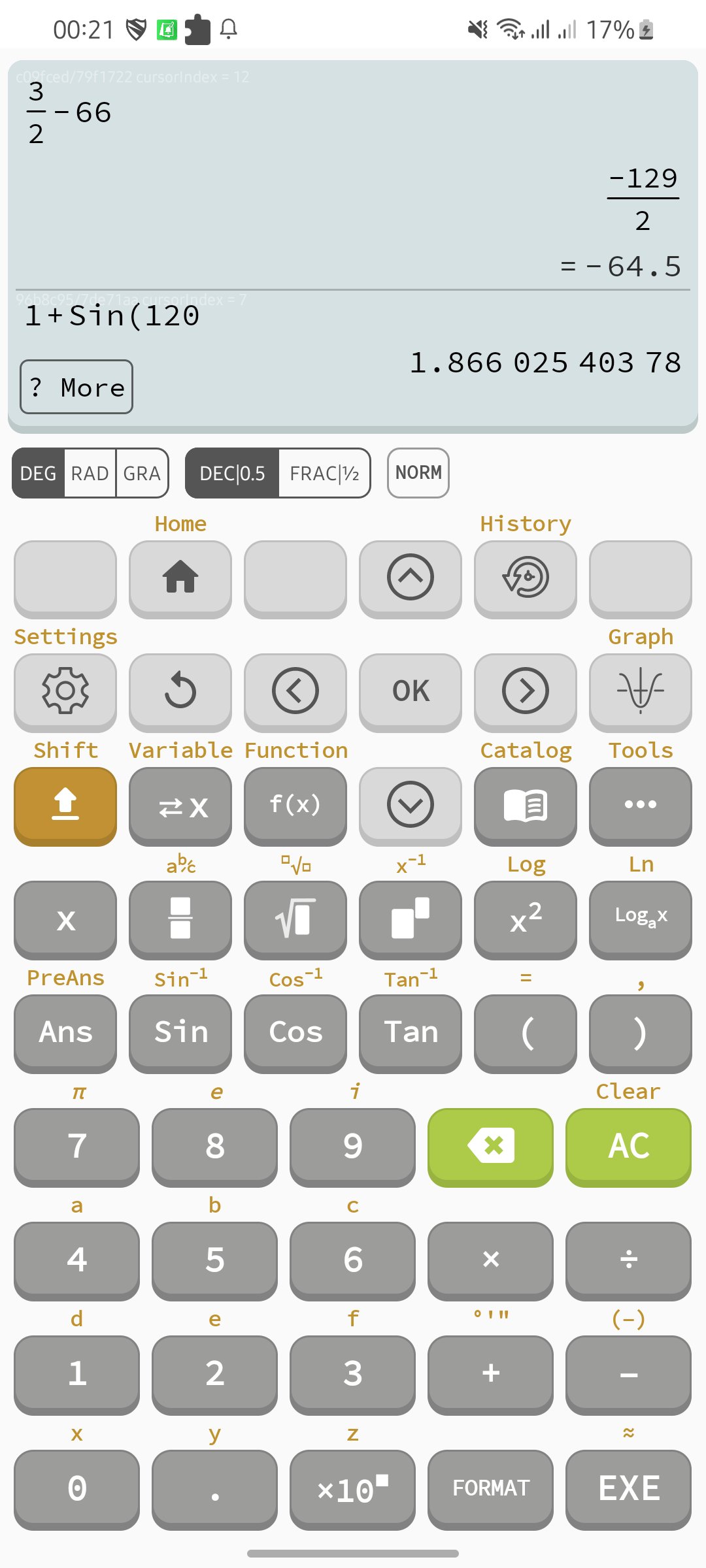
Task: Go to Home with the house icon
Action: coord(180,577)
